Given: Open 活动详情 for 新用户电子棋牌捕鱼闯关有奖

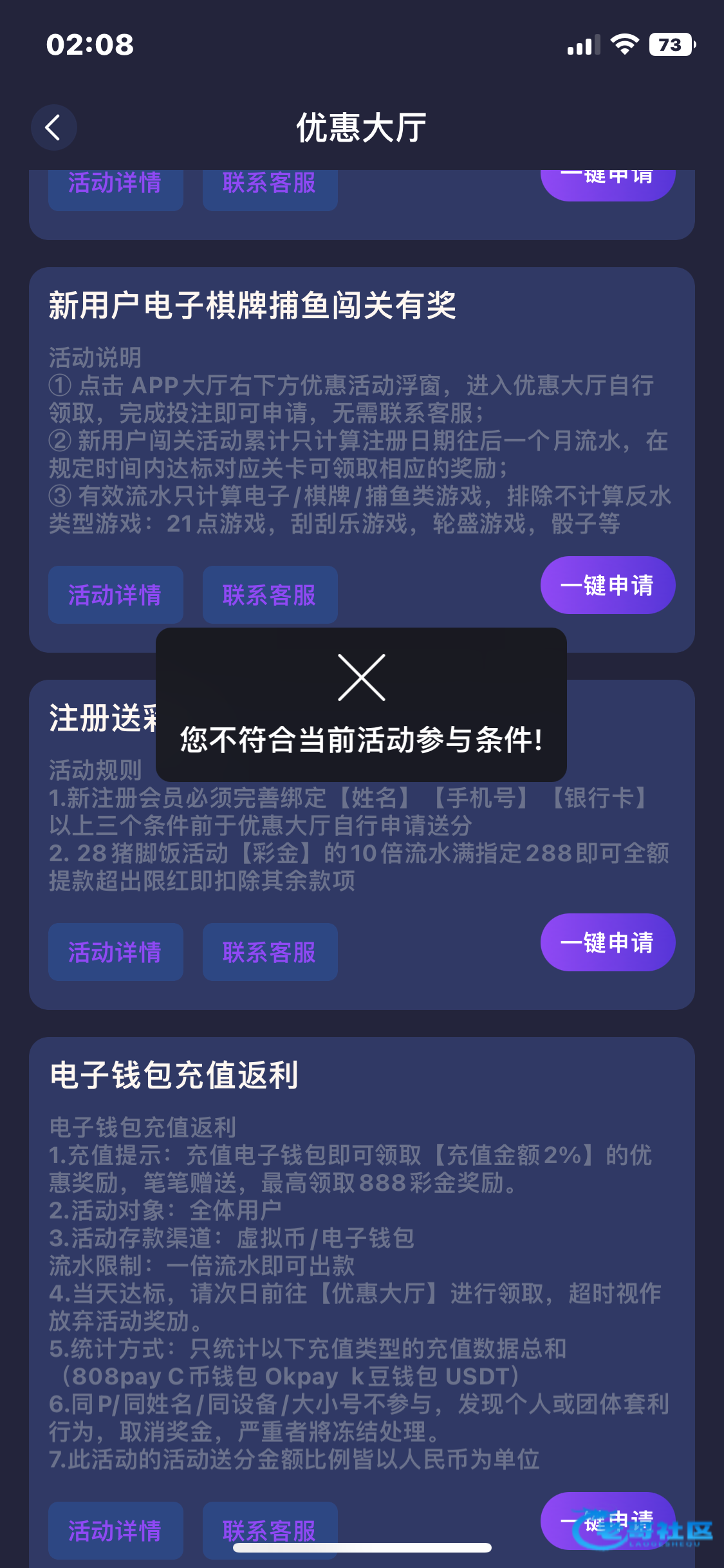Looking at the screenshot, I should pos(116,595).
